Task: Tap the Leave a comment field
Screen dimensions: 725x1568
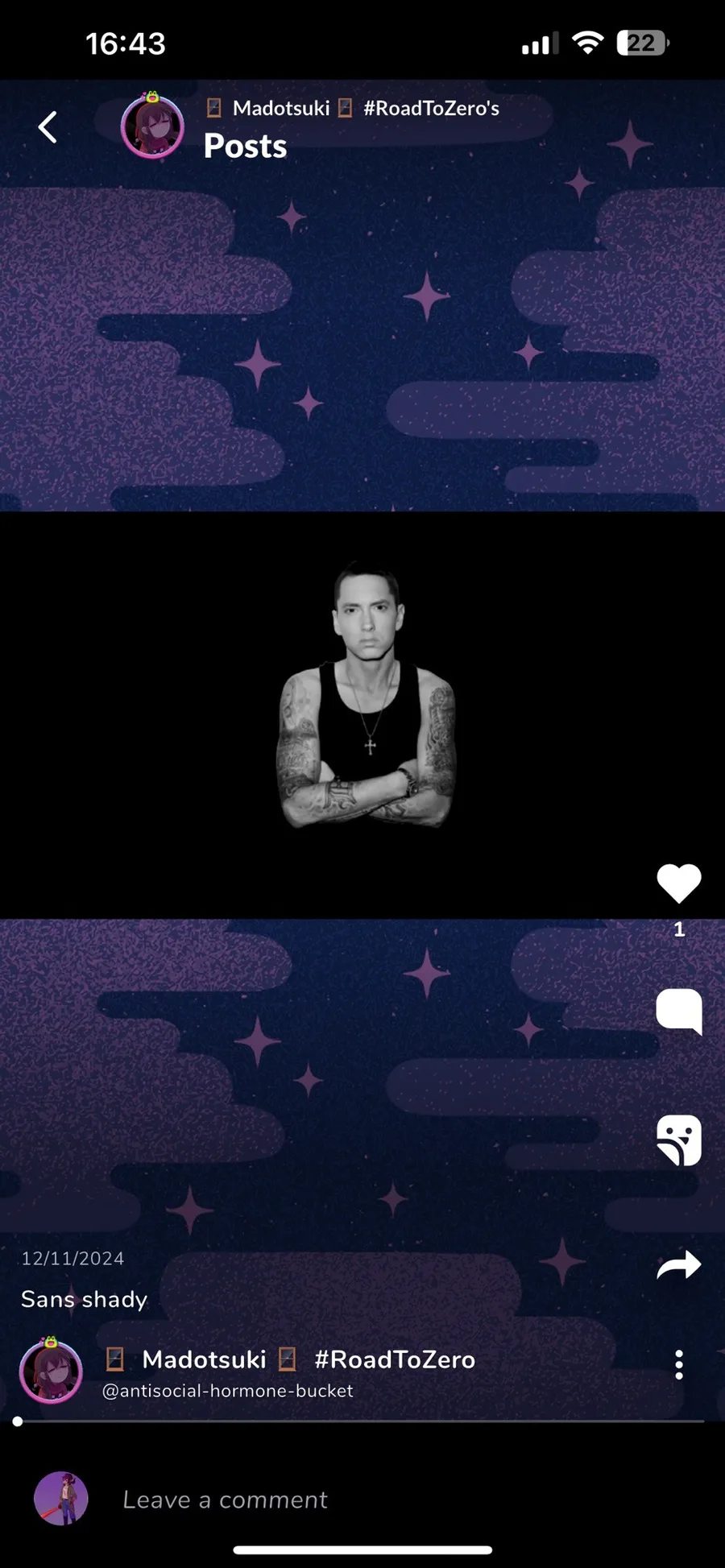Action: [362, 1500]
